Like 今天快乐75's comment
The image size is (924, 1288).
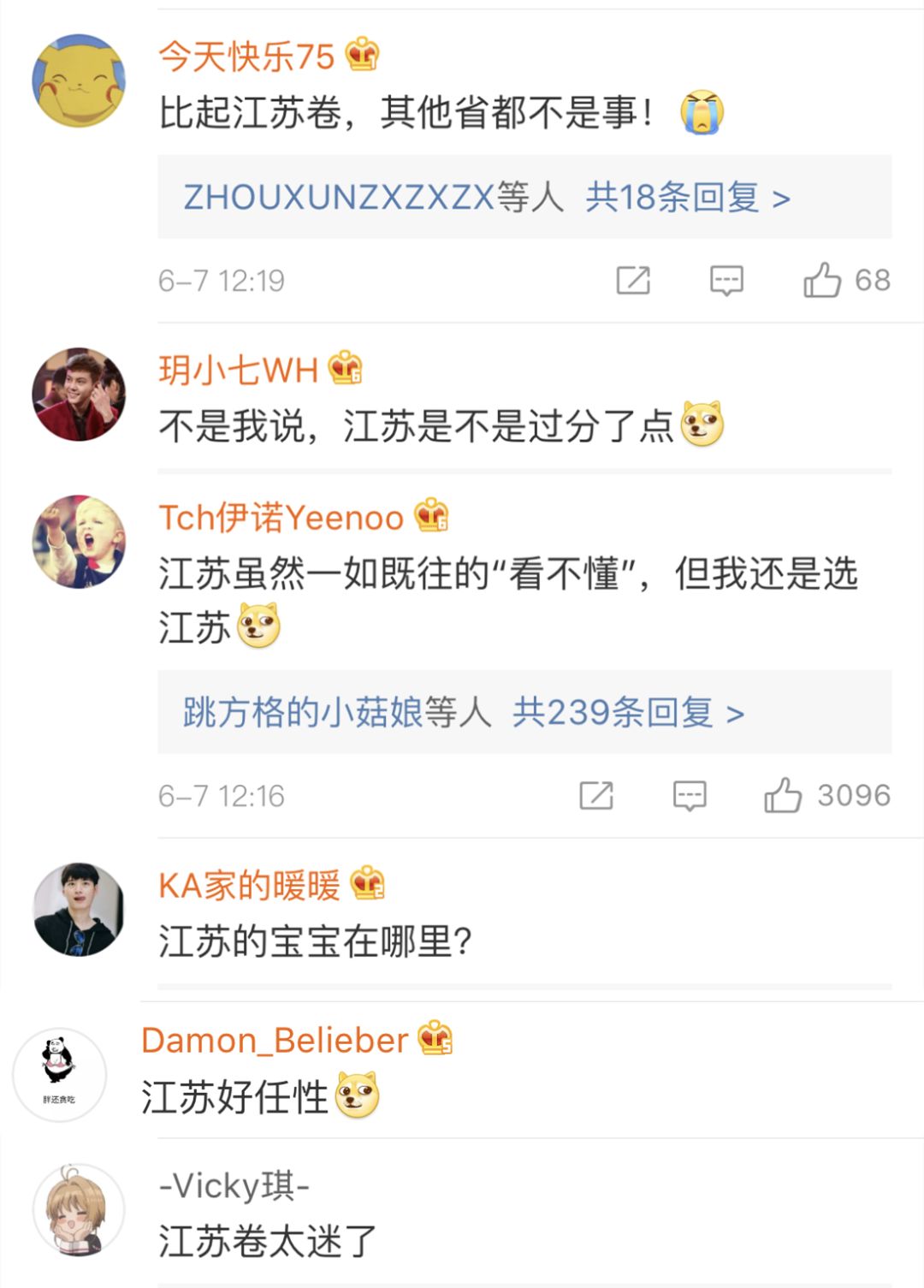(822, 280)
